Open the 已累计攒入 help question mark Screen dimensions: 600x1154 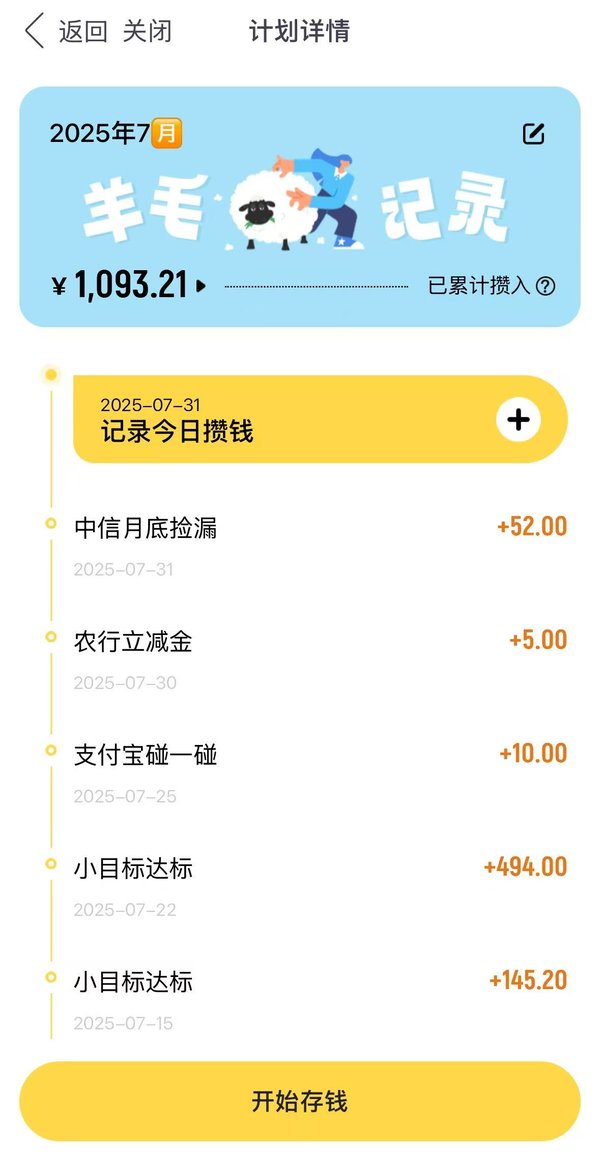pos(545,286)
